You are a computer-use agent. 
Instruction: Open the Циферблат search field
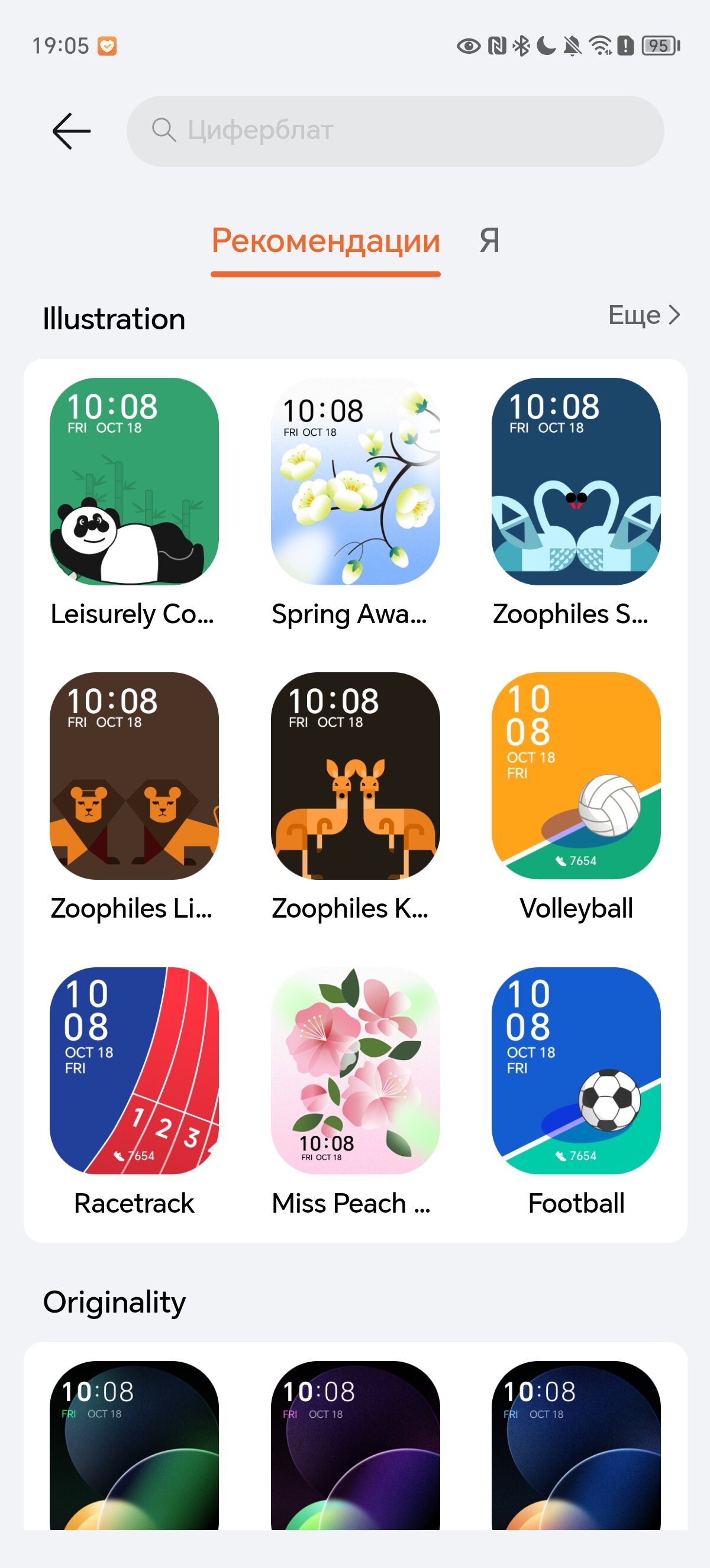point(395,131)
